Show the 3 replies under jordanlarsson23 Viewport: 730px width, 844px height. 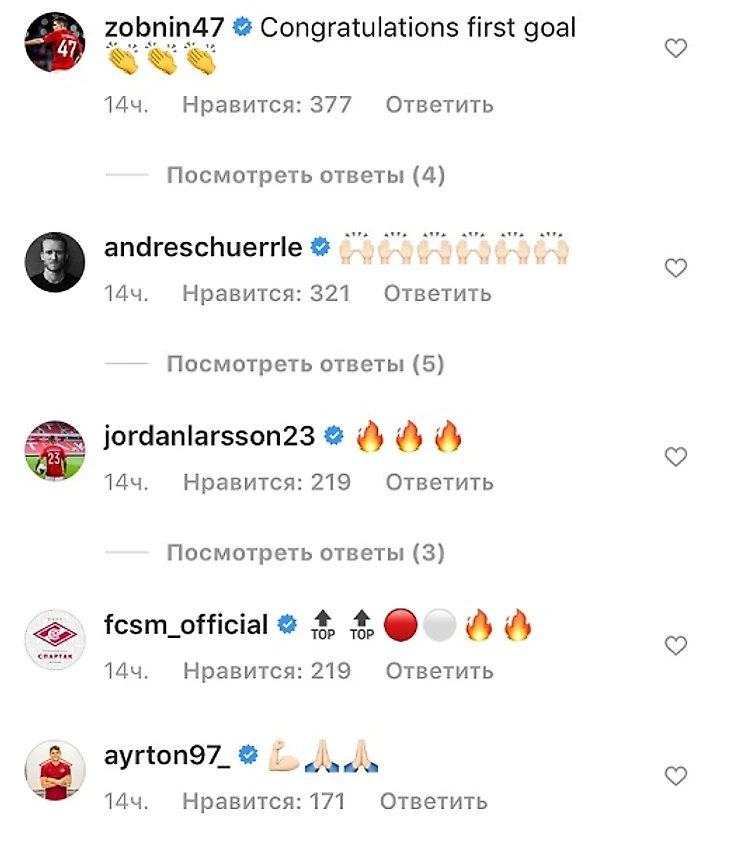point(305,553)
